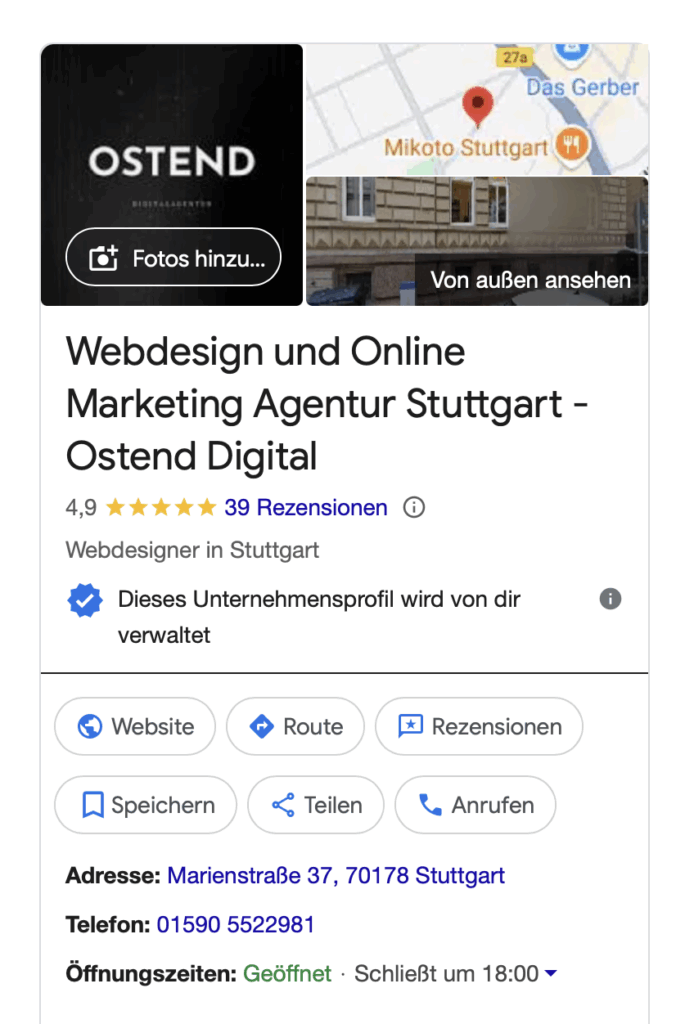The image size is (694, 1024).
Task: Open the 39 Rezensionen link
Action: [x=305, y=508]
